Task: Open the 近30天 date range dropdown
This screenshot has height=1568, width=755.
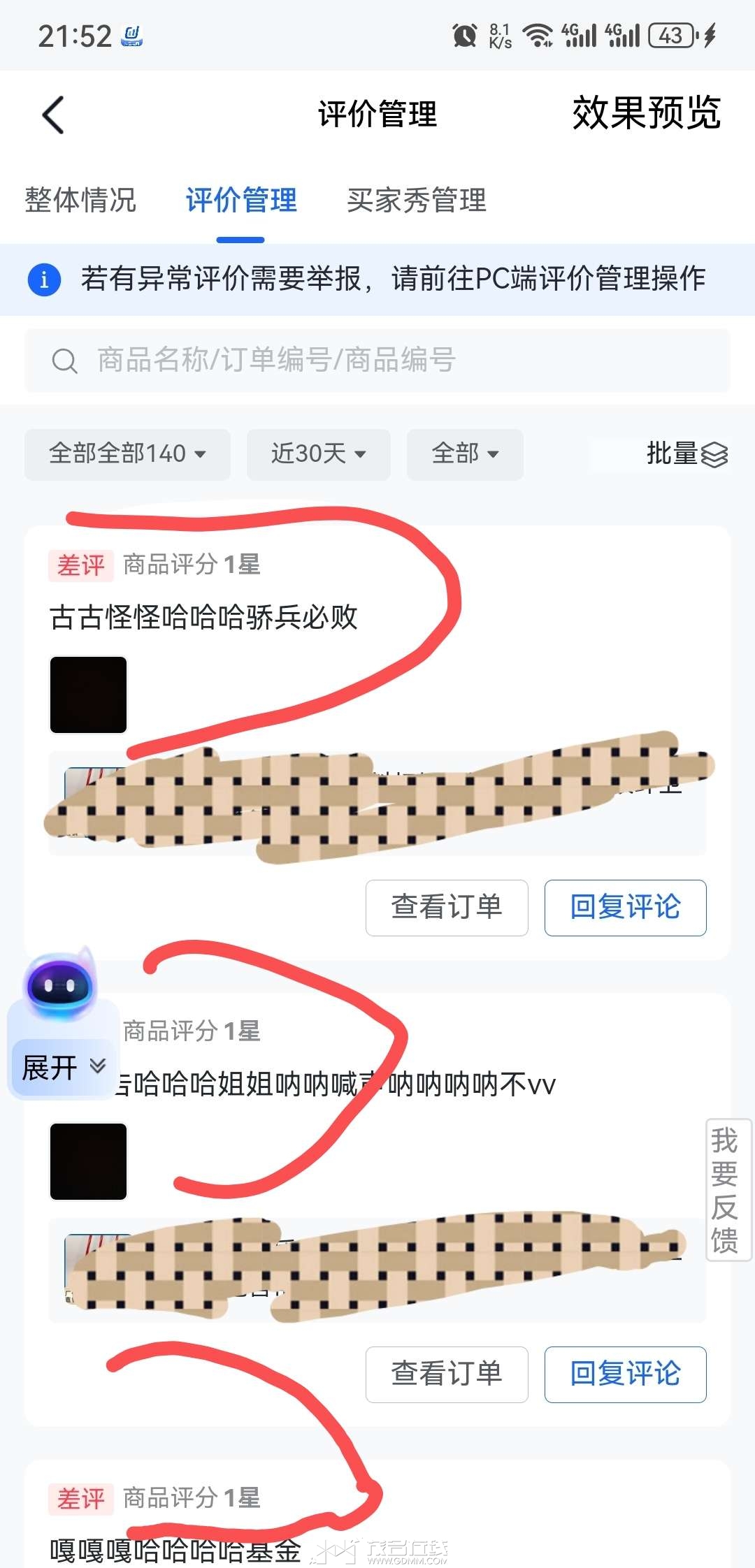Action: [x=318, y=454]
